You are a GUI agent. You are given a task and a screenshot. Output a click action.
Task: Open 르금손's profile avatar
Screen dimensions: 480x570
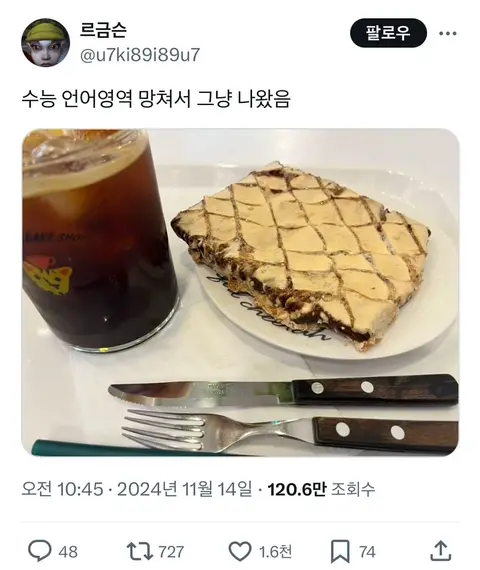point(45,43)
